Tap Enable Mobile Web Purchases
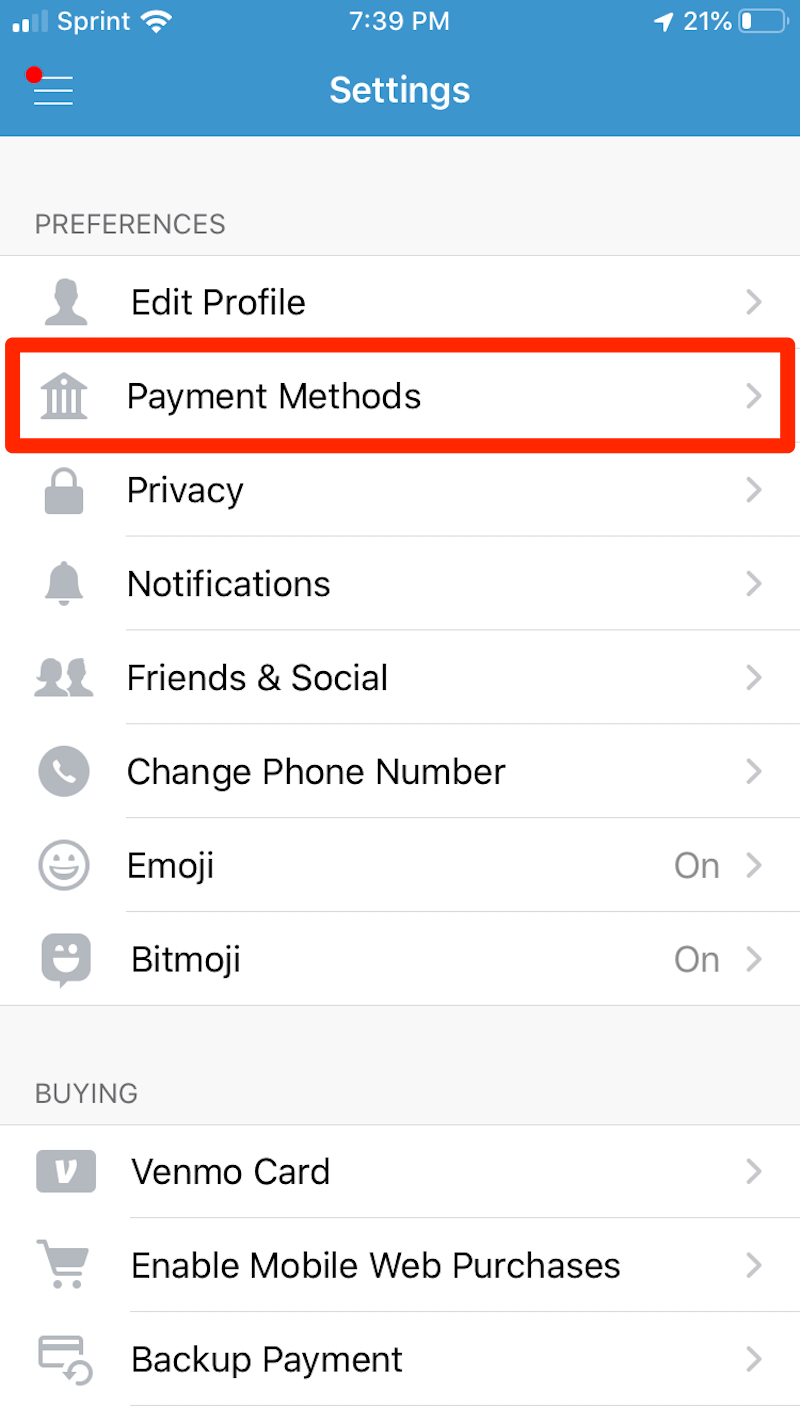Screen dimensions: 800x1423 coord(400,1265)
